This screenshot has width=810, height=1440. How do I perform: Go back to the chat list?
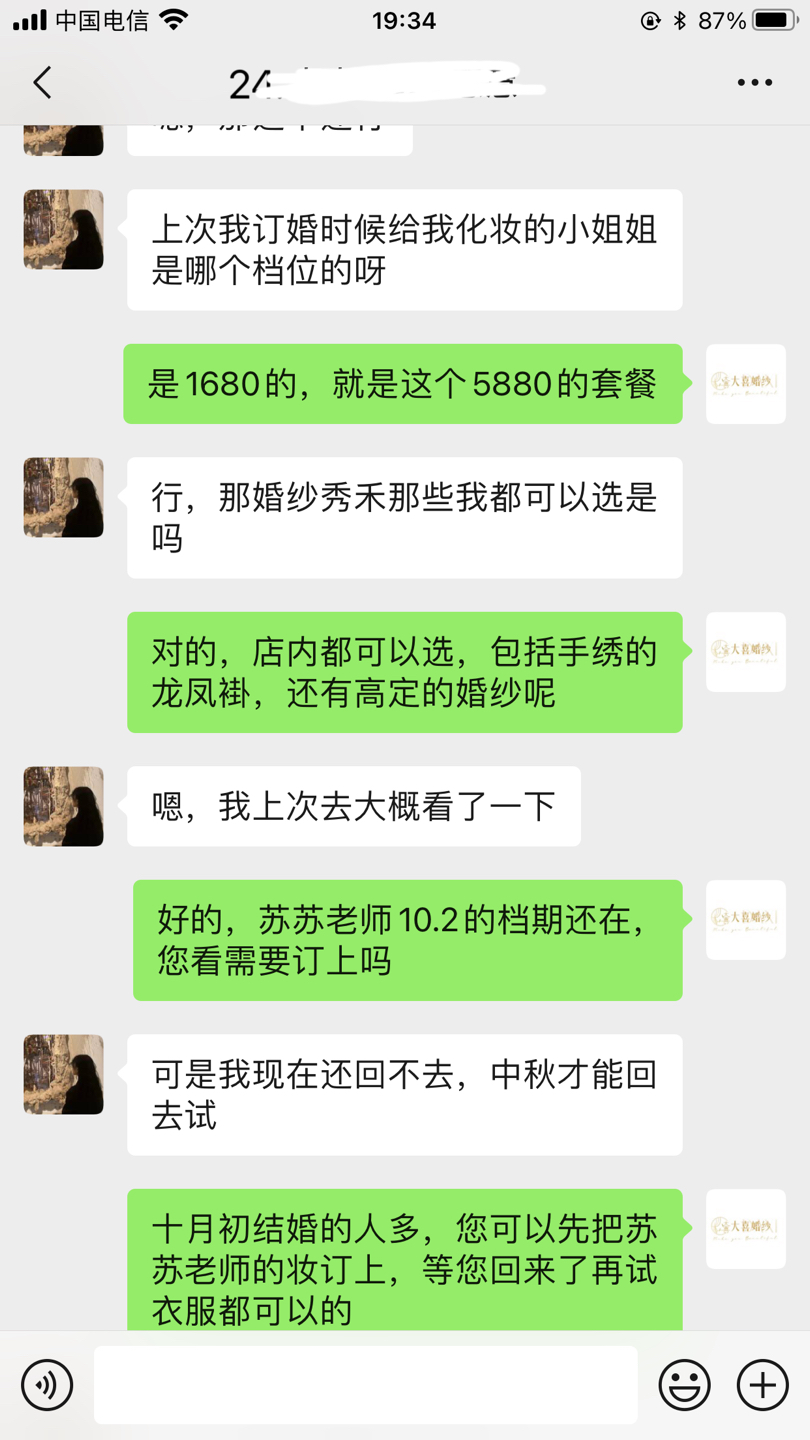tap(42, 83)
